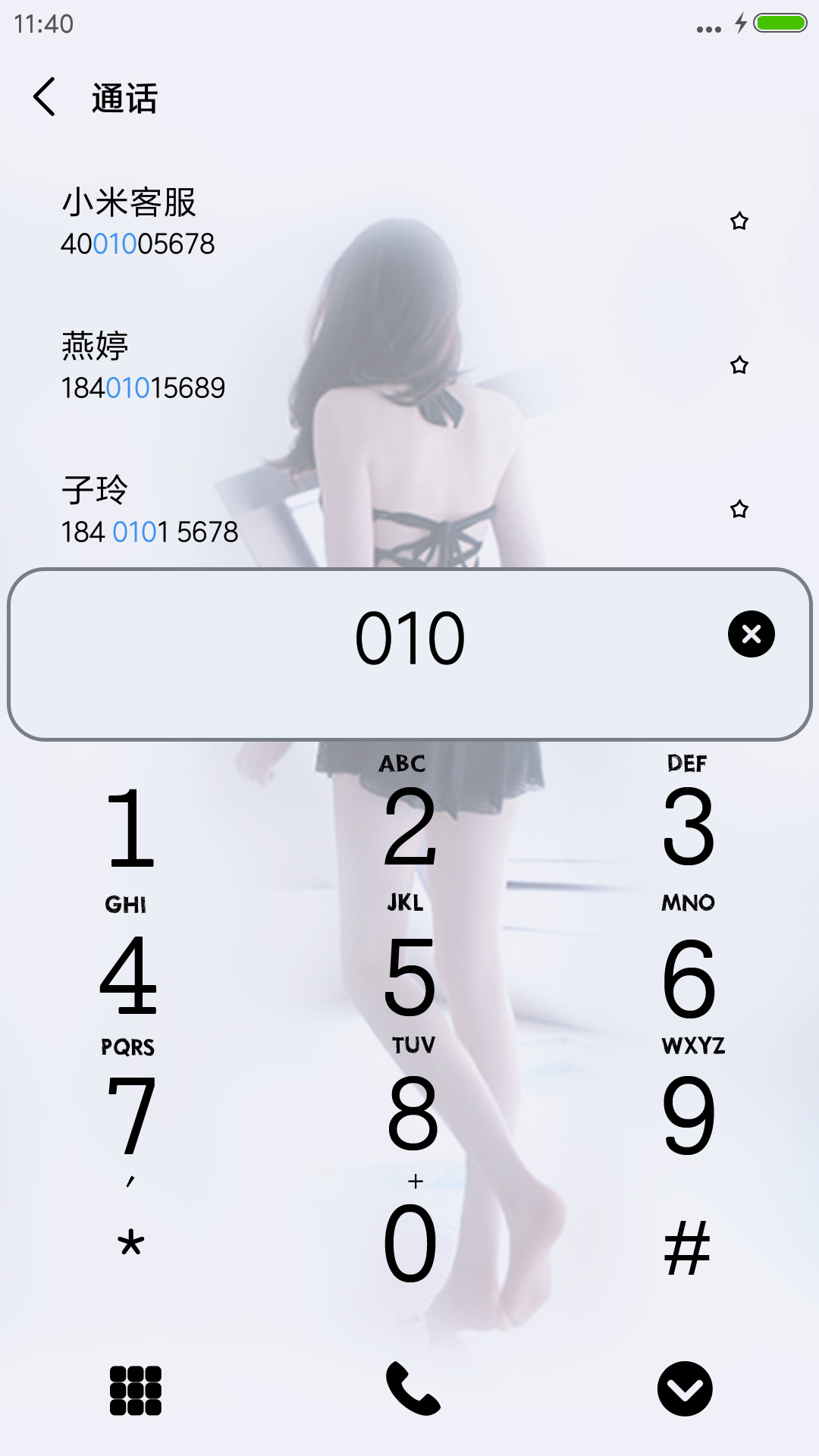Mark 燕婷 as favorite
Screen dimensions: 819x1456
coord(739,366)
